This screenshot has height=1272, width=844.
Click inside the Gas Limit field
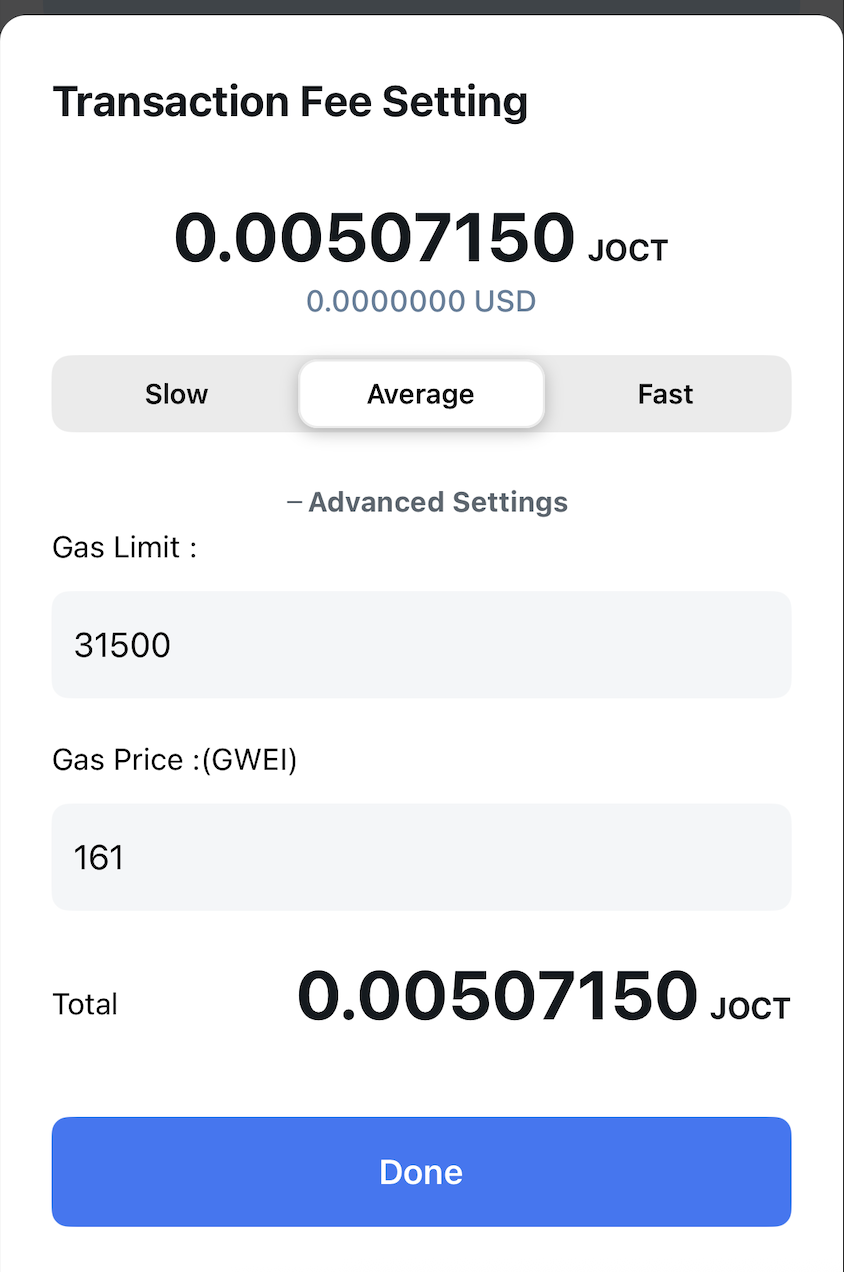point(421,645)
